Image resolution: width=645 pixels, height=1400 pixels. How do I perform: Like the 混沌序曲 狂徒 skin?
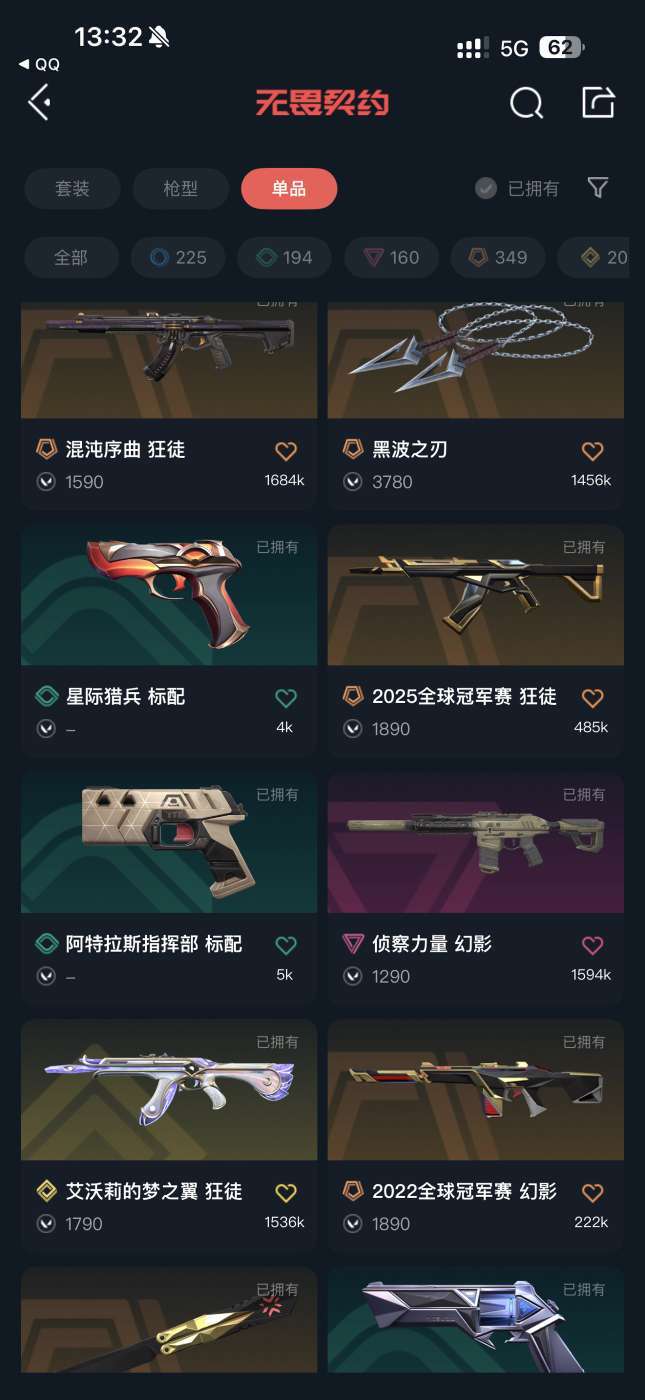tap(286, 451)
